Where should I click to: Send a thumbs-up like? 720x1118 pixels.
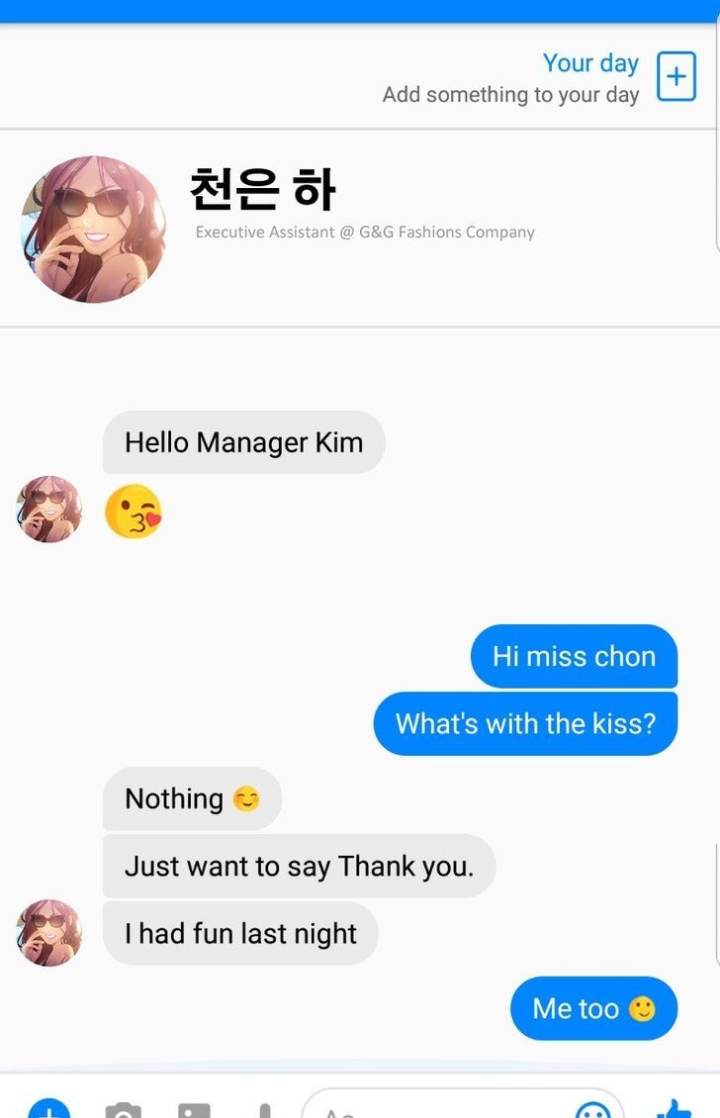[x=675, y=1108]
